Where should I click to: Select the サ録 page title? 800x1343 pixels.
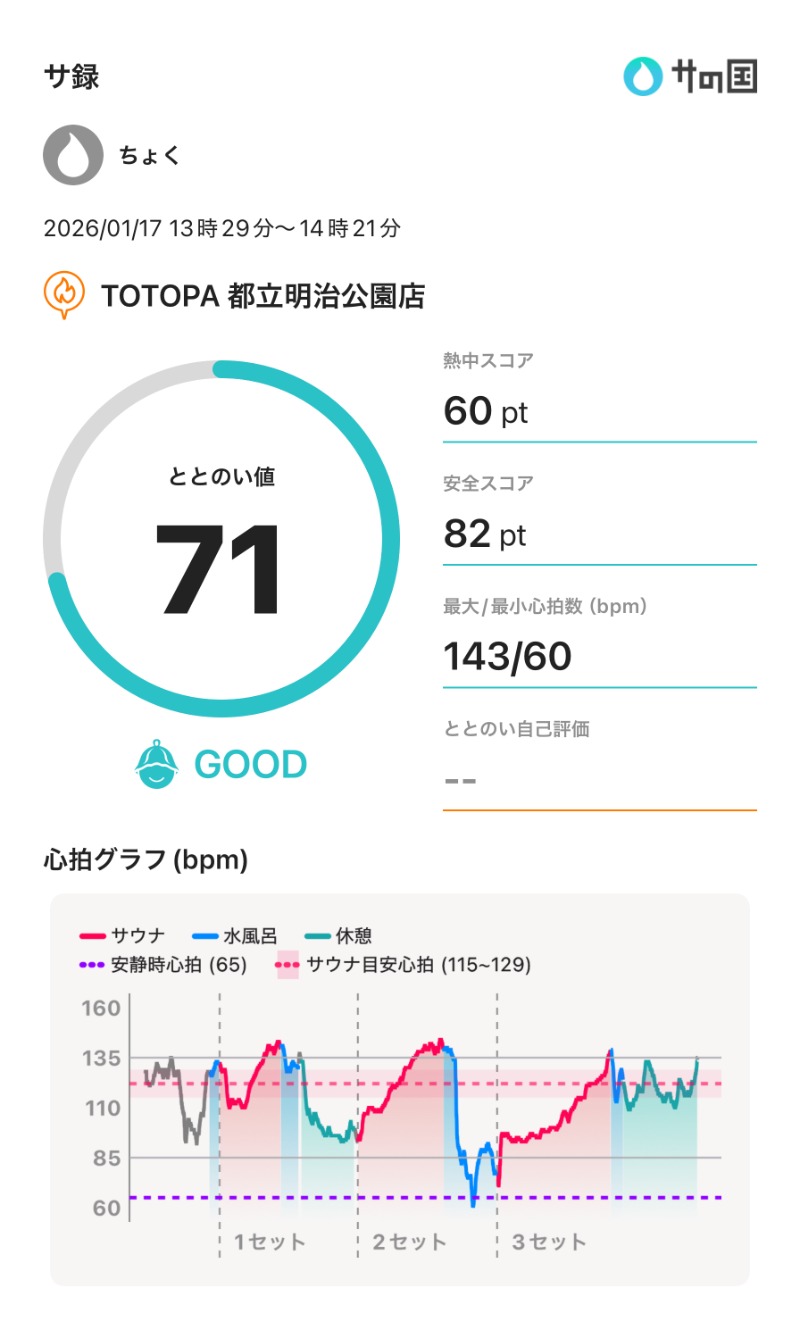pos(70,75)
